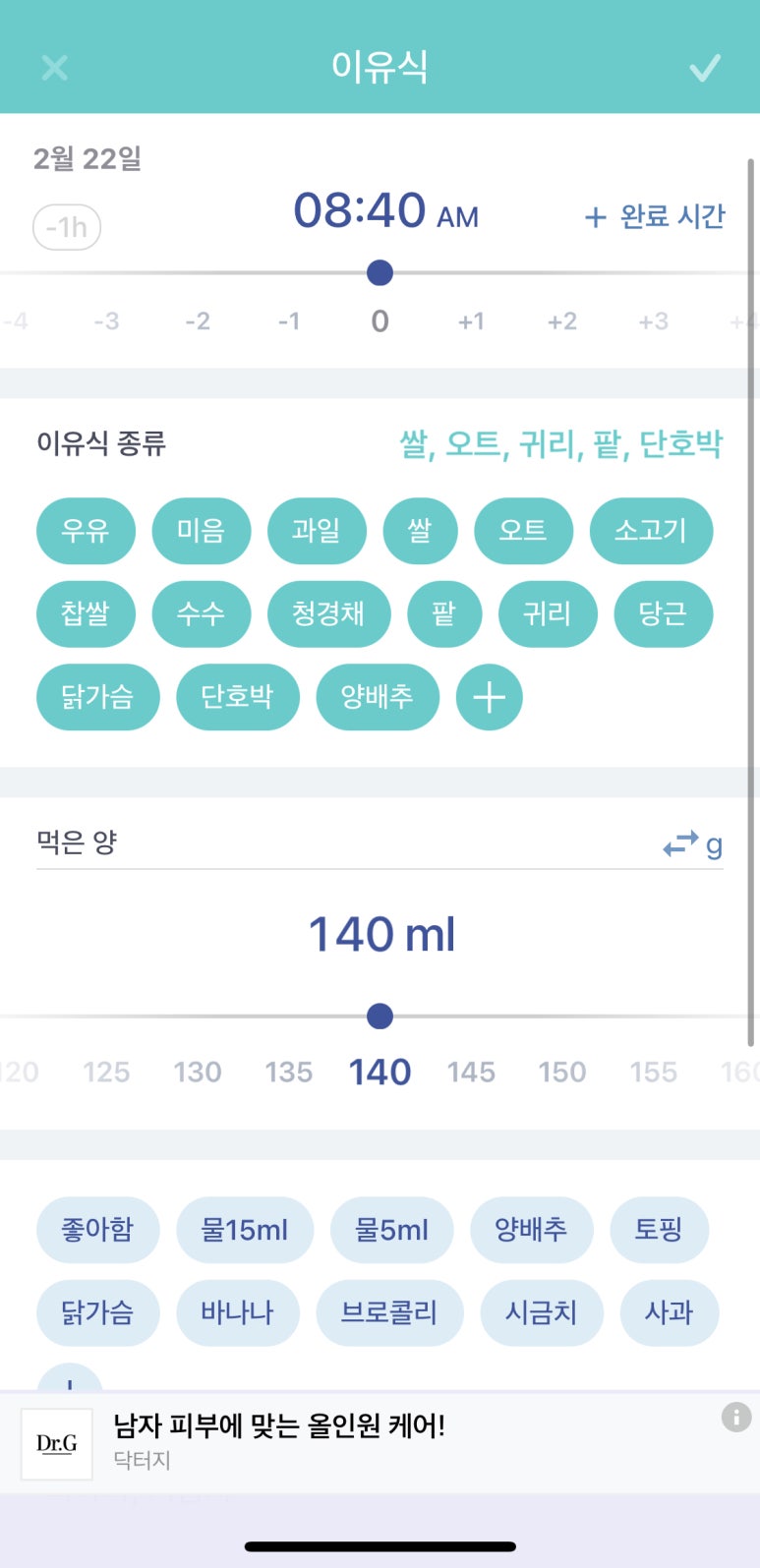Choose the 소고기 chip
The height and width of the screenshot is (1568, 760).
(x=651, y=531)
